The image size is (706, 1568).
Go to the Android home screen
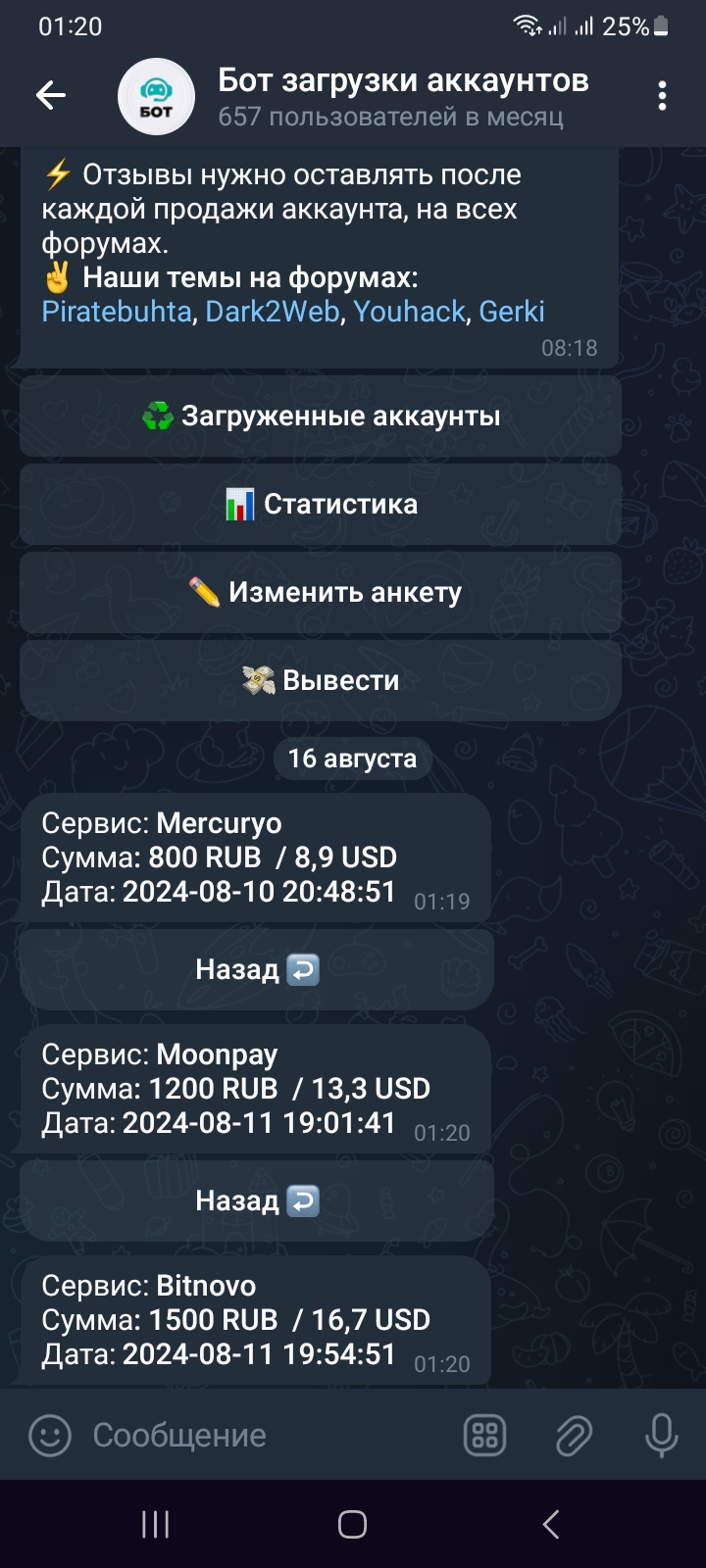pyautogui.click(x=352, y=1524)
